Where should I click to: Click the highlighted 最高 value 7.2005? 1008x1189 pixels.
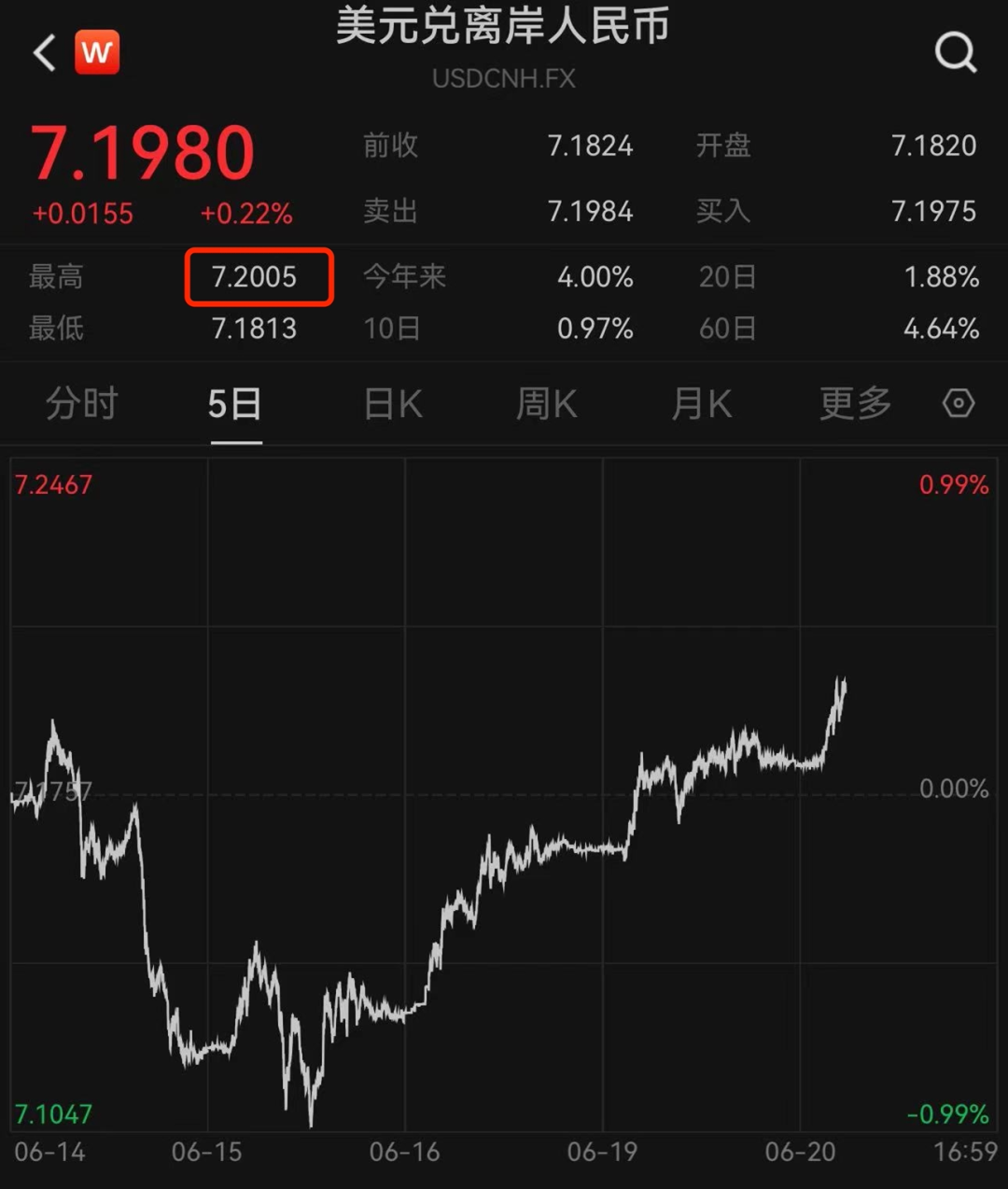(258, 277)
